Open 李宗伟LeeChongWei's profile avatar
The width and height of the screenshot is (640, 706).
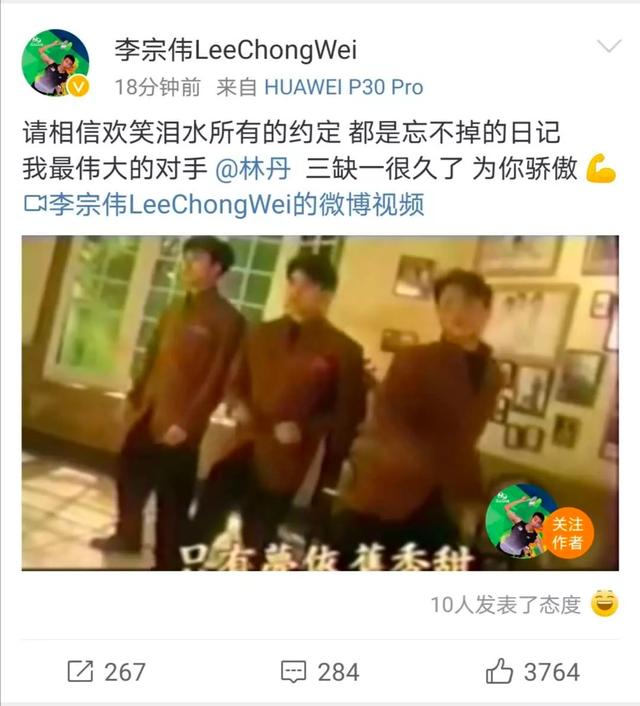click(x=56, y=65)
